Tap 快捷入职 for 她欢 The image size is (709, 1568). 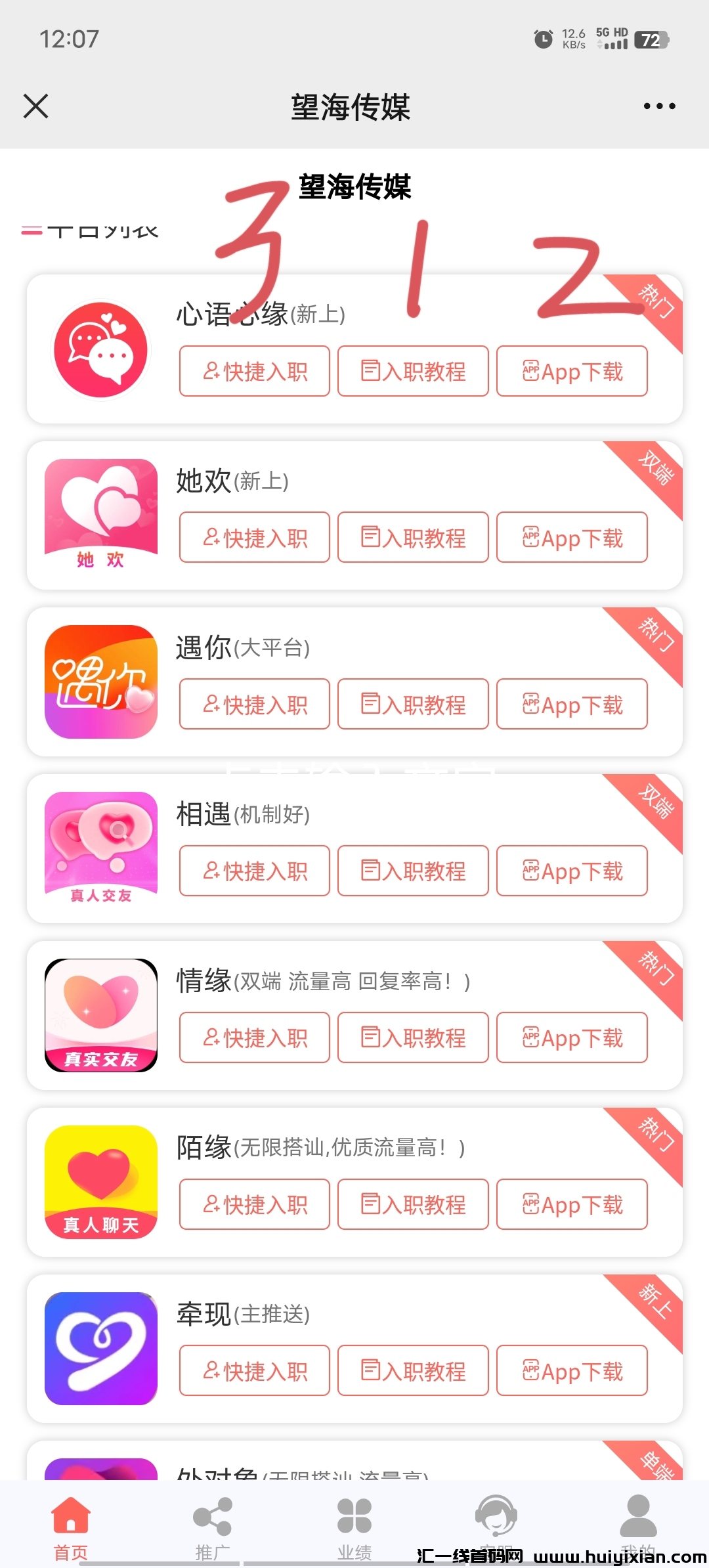255,538
